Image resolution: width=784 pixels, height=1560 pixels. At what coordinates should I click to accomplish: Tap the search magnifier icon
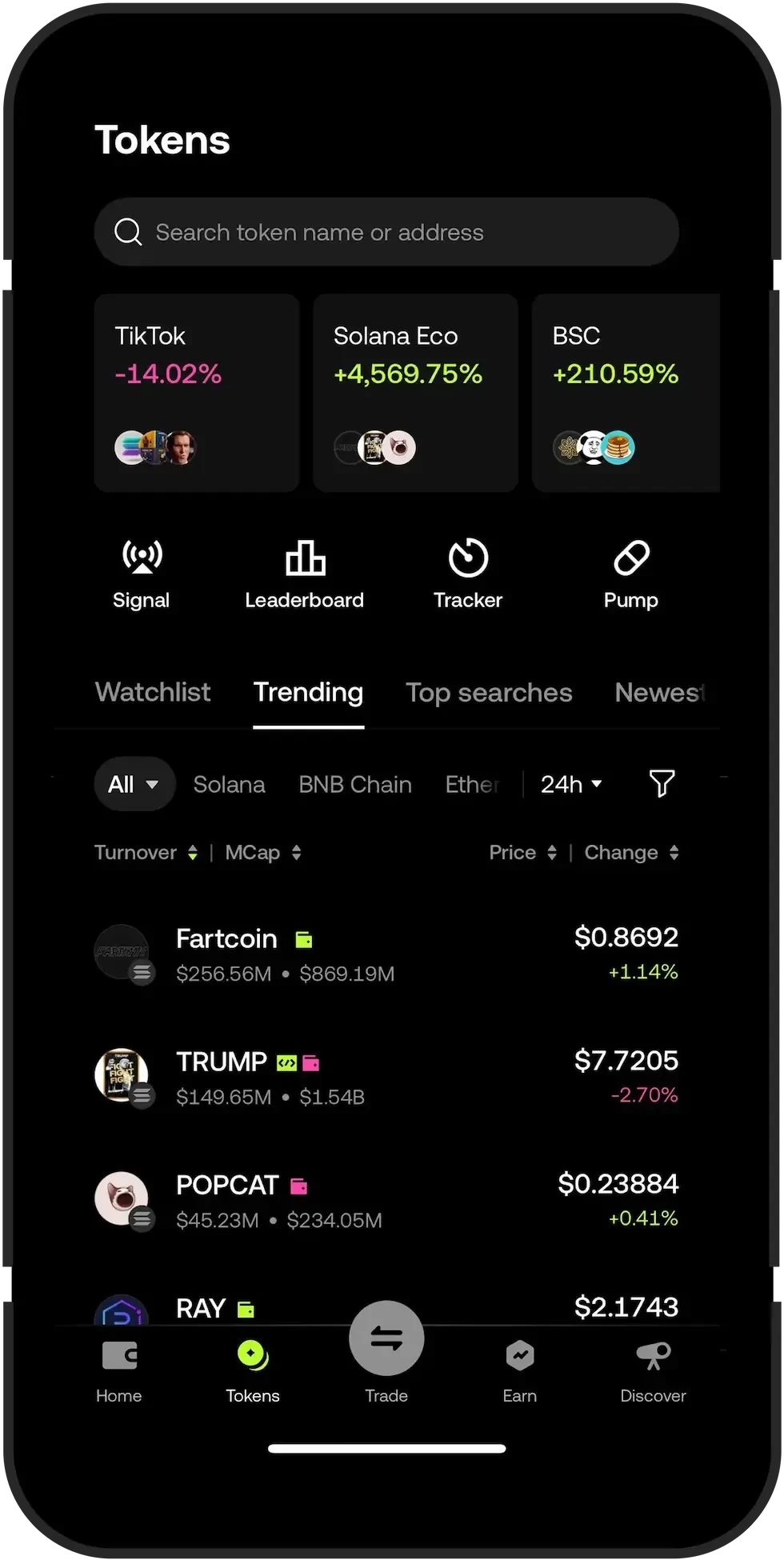(x=128, y=232)
